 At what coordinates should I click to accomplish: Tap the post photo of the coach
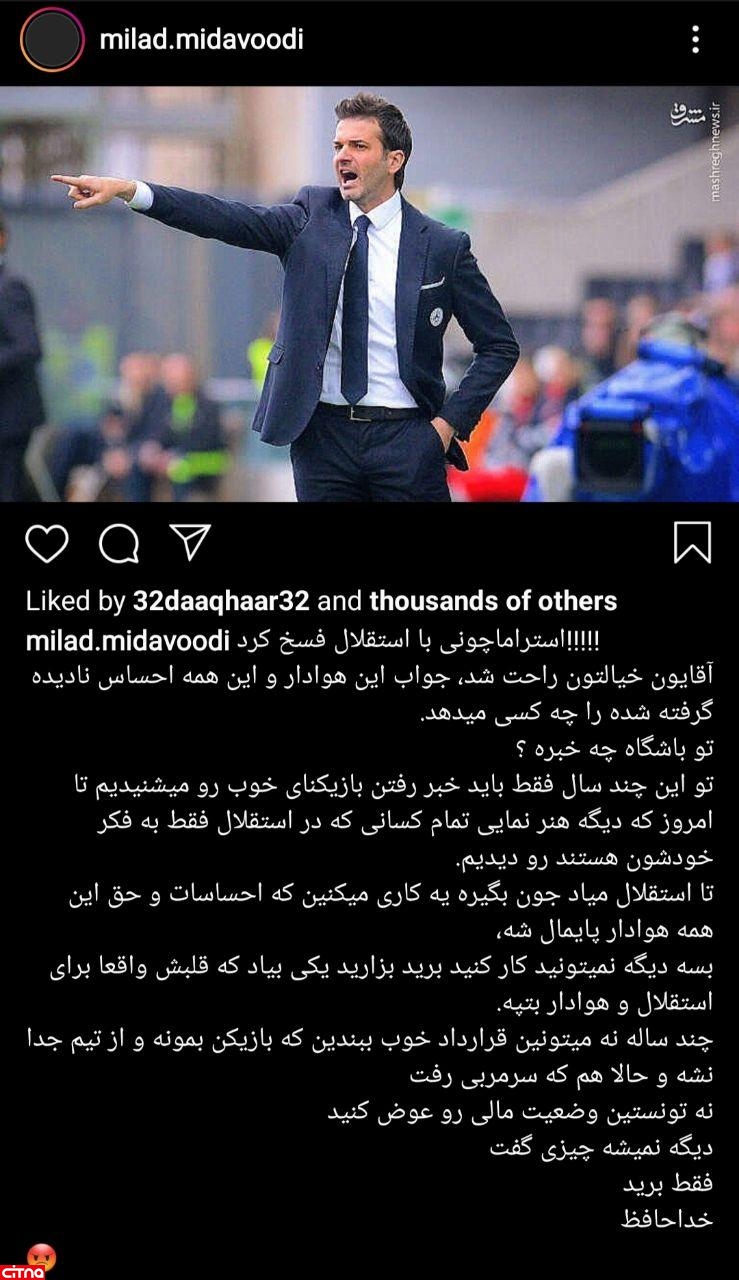click(x=369, y=293)
